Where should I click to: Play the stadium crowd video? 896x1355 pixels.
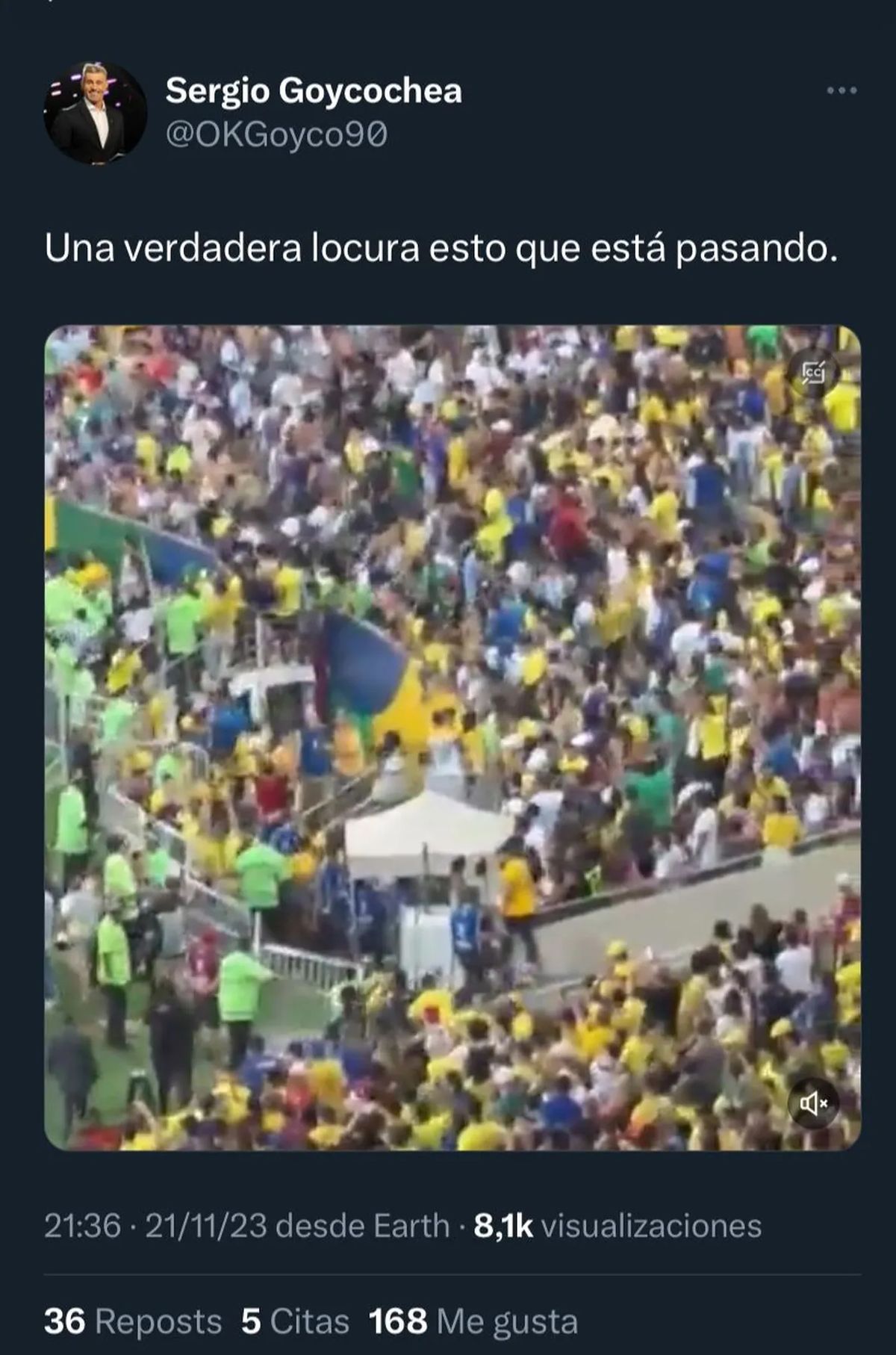pos(452,738)
